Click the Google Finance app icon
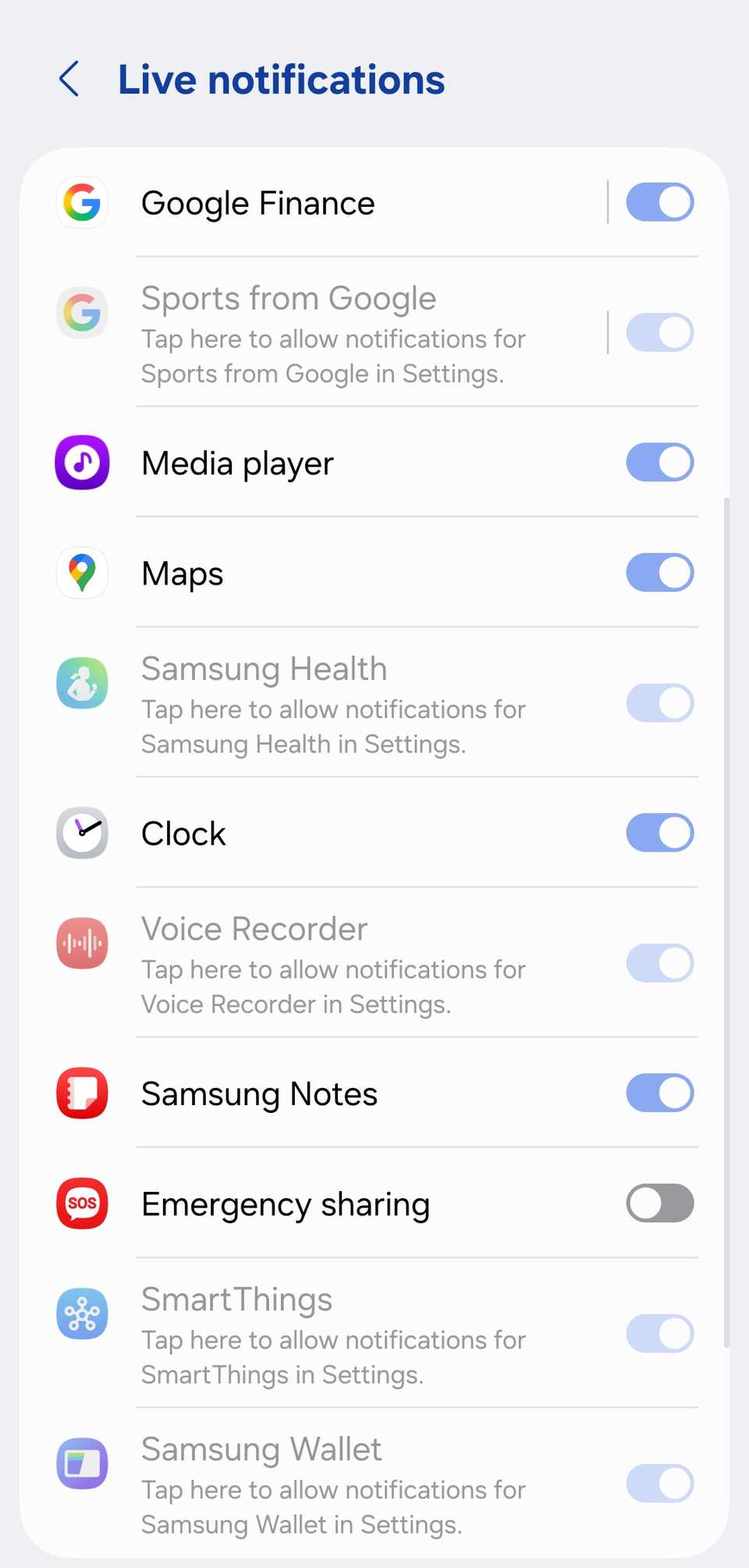The width and height of the screenshot is (749, 1568). tap(82, 203)
